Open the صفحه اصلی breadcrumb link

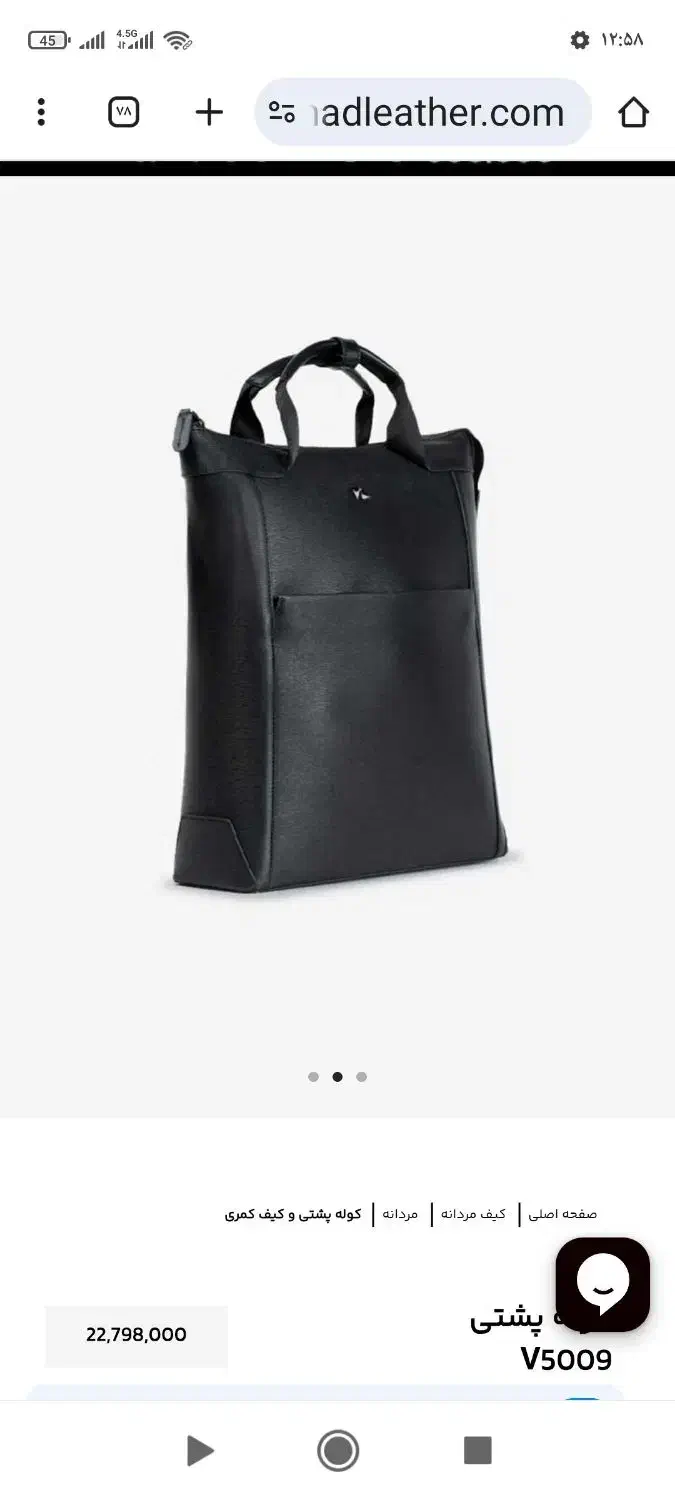(x=562, y=1214)
